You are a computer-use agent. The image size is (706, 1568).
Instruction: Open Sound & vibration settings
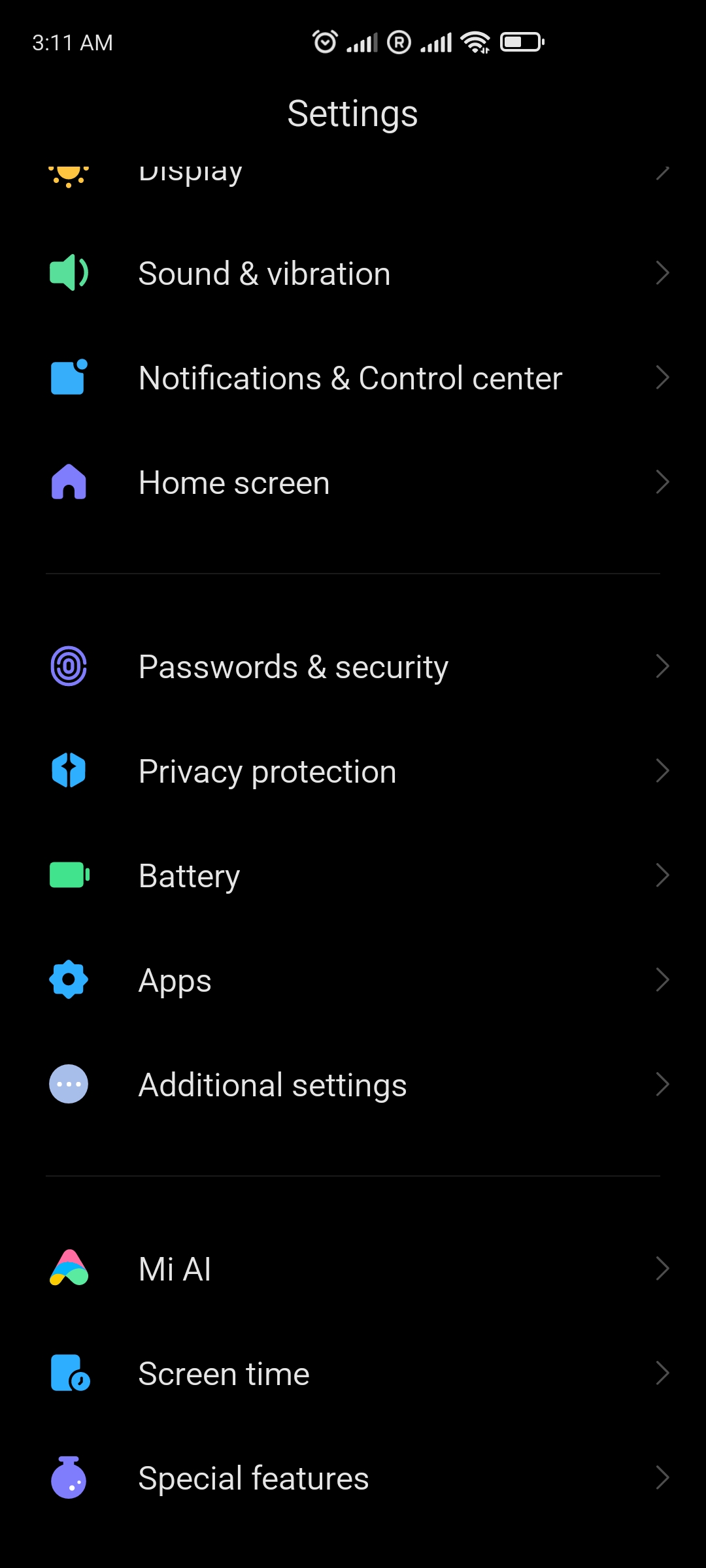353,273
